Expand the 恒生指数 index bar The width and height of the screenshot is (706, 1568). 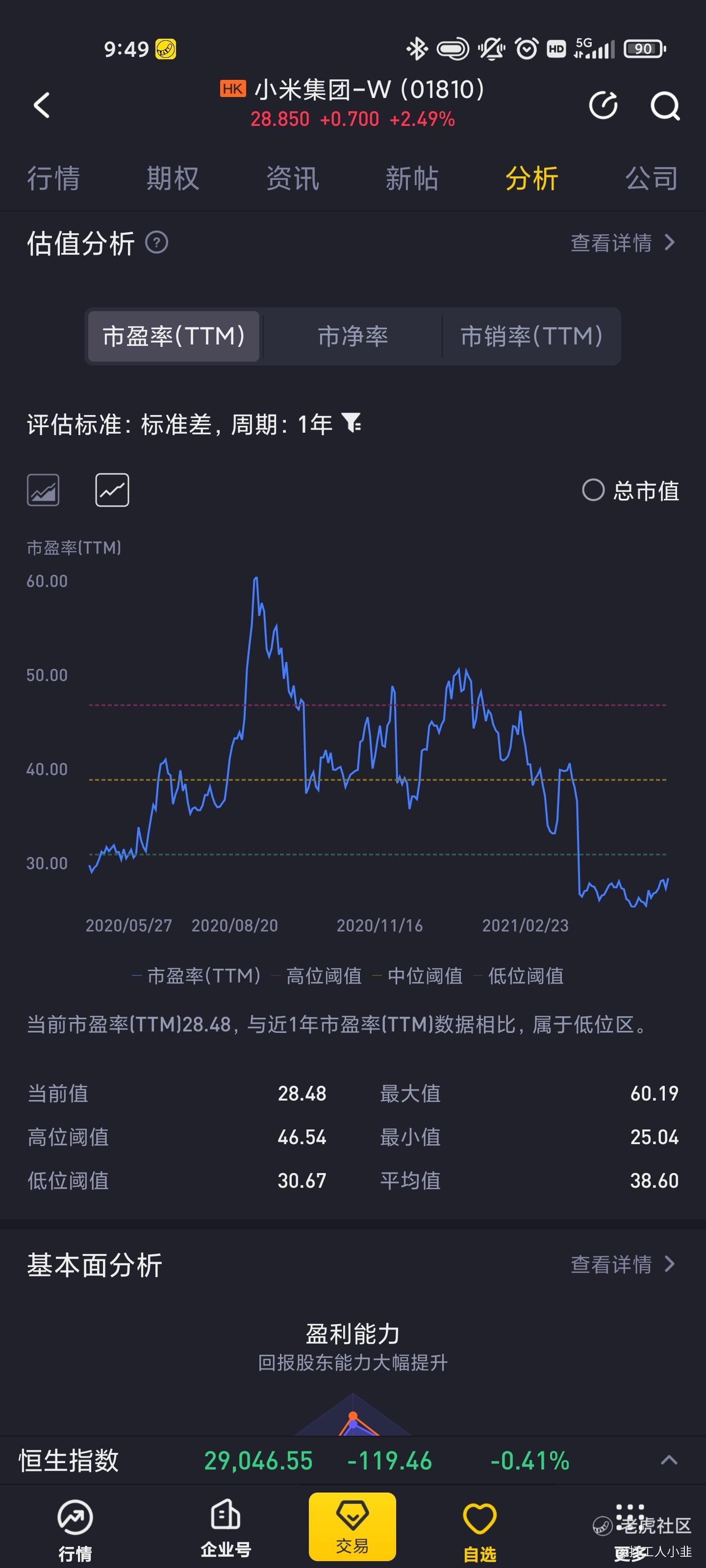pos(669,1460)
